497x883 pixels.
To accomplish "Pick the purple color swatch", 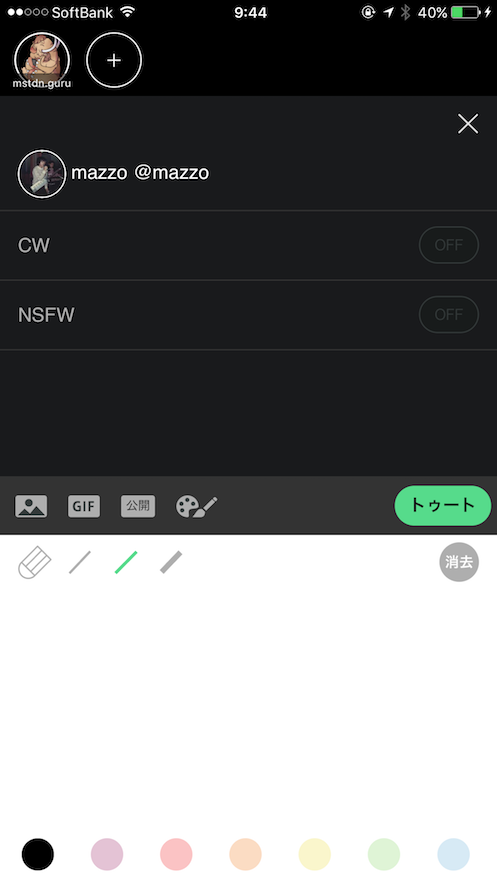I will pyautogui.click(x=107, y=854).
